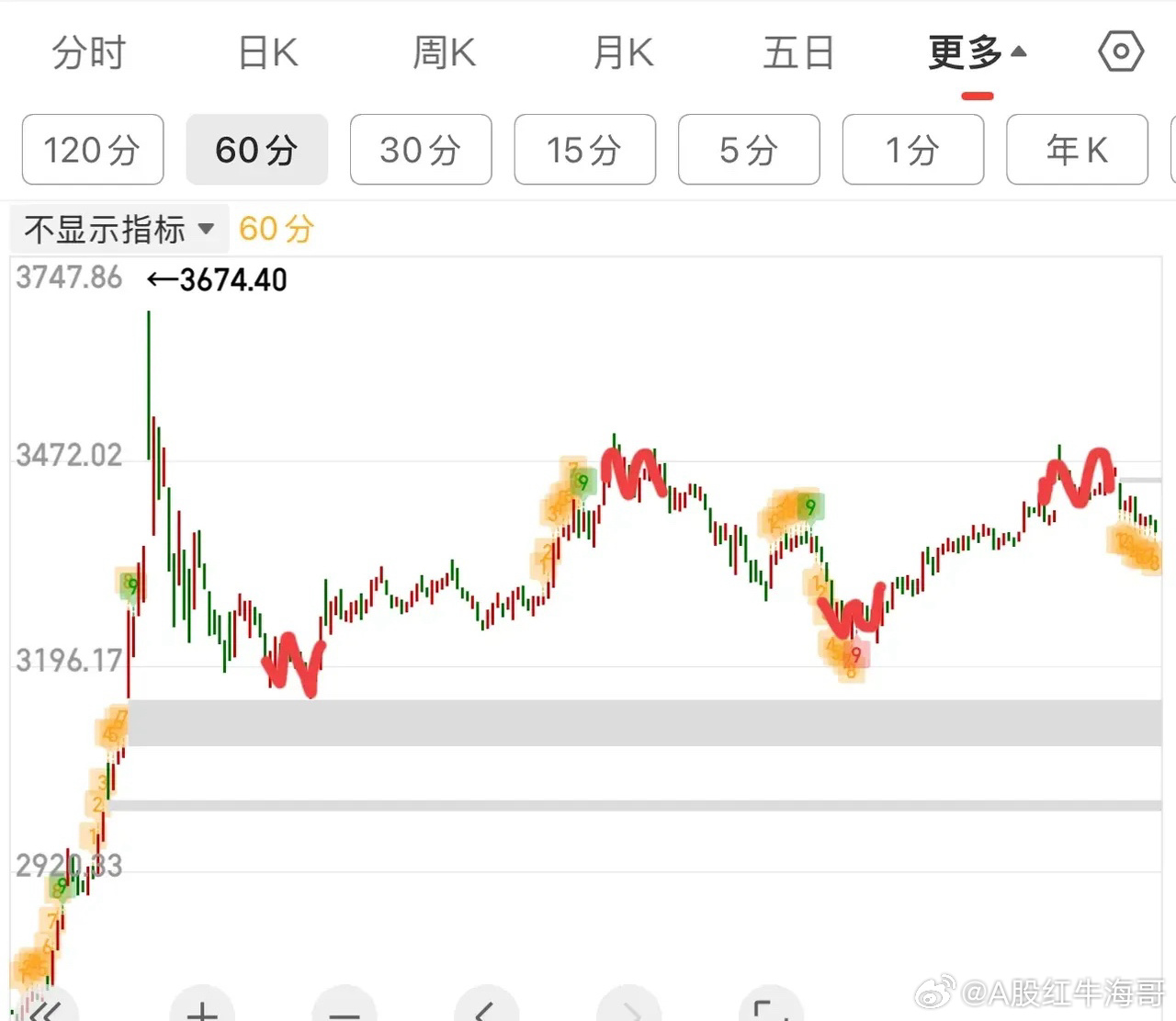Select the 1分 interval
The height and width of the screenshot is (1021, 1176).
913,150
